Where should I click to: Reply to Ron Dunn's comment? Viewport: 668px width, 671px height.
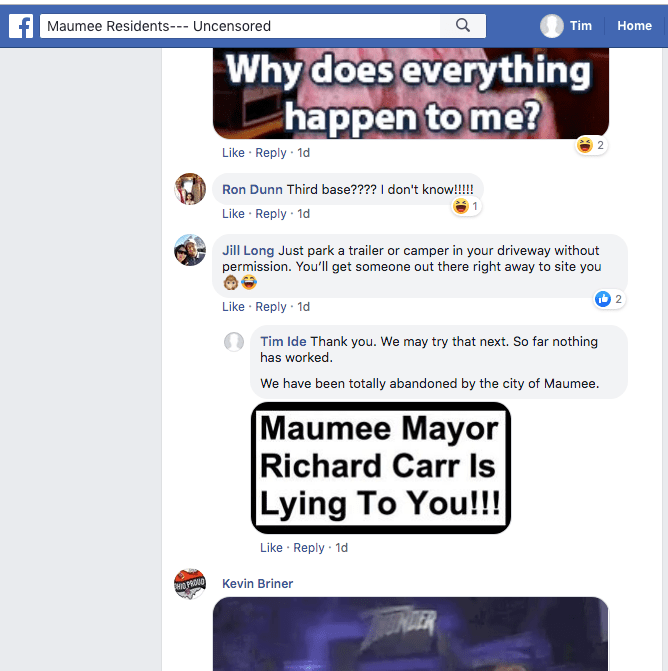(271, 214)
